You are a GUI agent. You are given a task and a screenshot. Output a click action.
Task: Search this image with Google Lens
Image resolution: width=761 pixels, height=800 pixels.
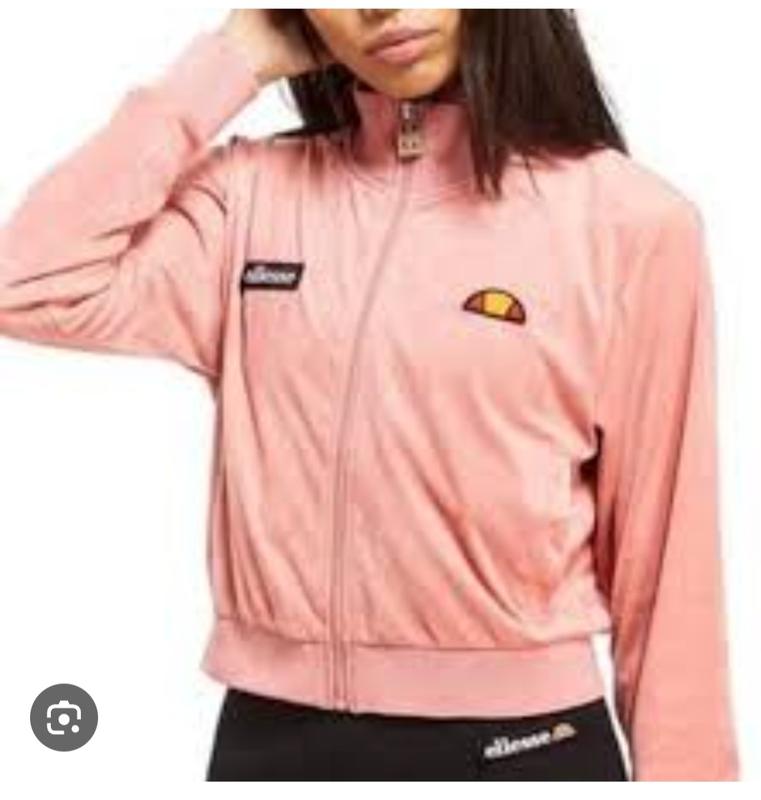click(x=64, y=717)
